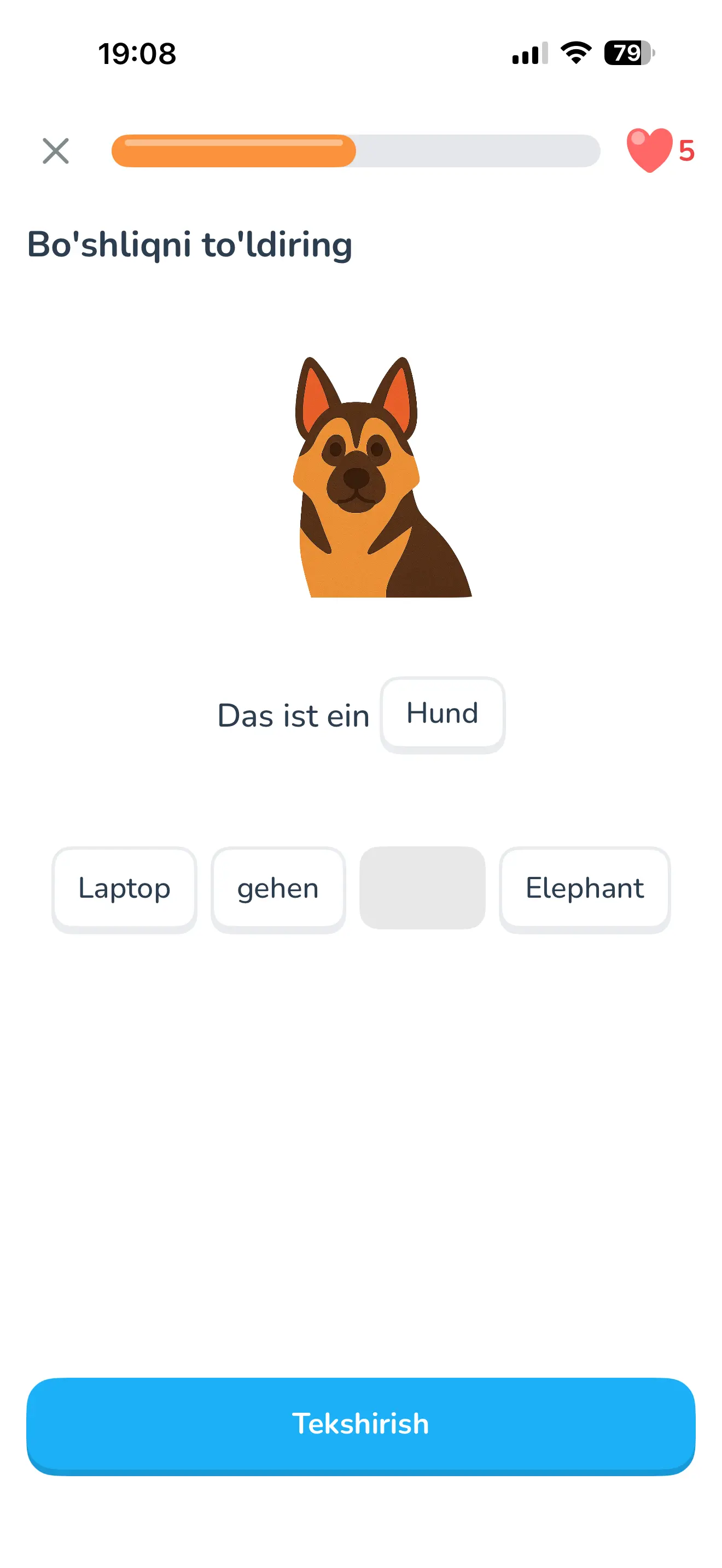Tap the Hund answer chip in the sentence
Viewport: 722px width, 1568px height.
point(442,713)
